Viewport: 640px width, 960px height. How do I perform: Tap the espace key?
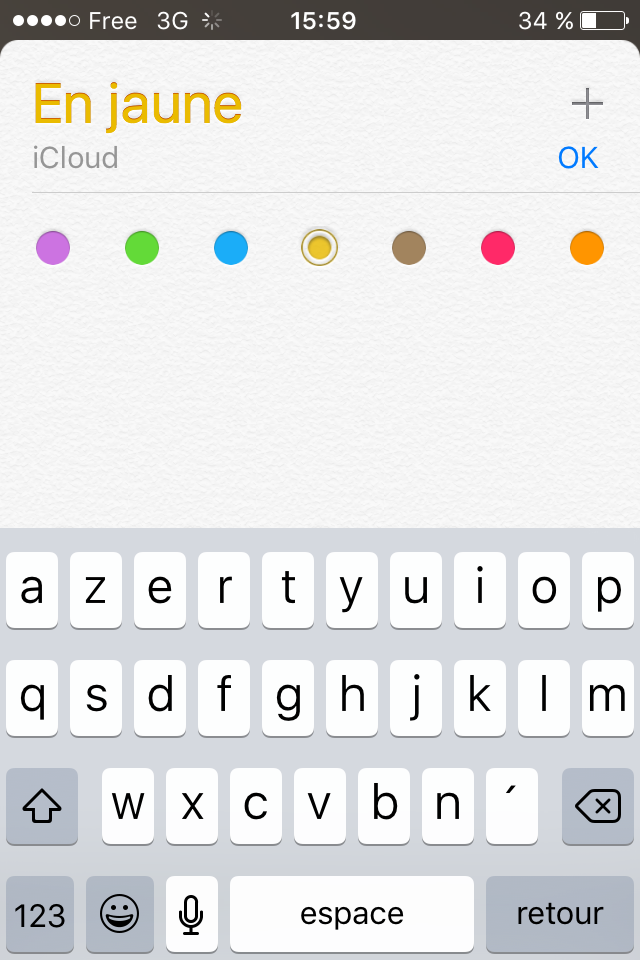352,913
